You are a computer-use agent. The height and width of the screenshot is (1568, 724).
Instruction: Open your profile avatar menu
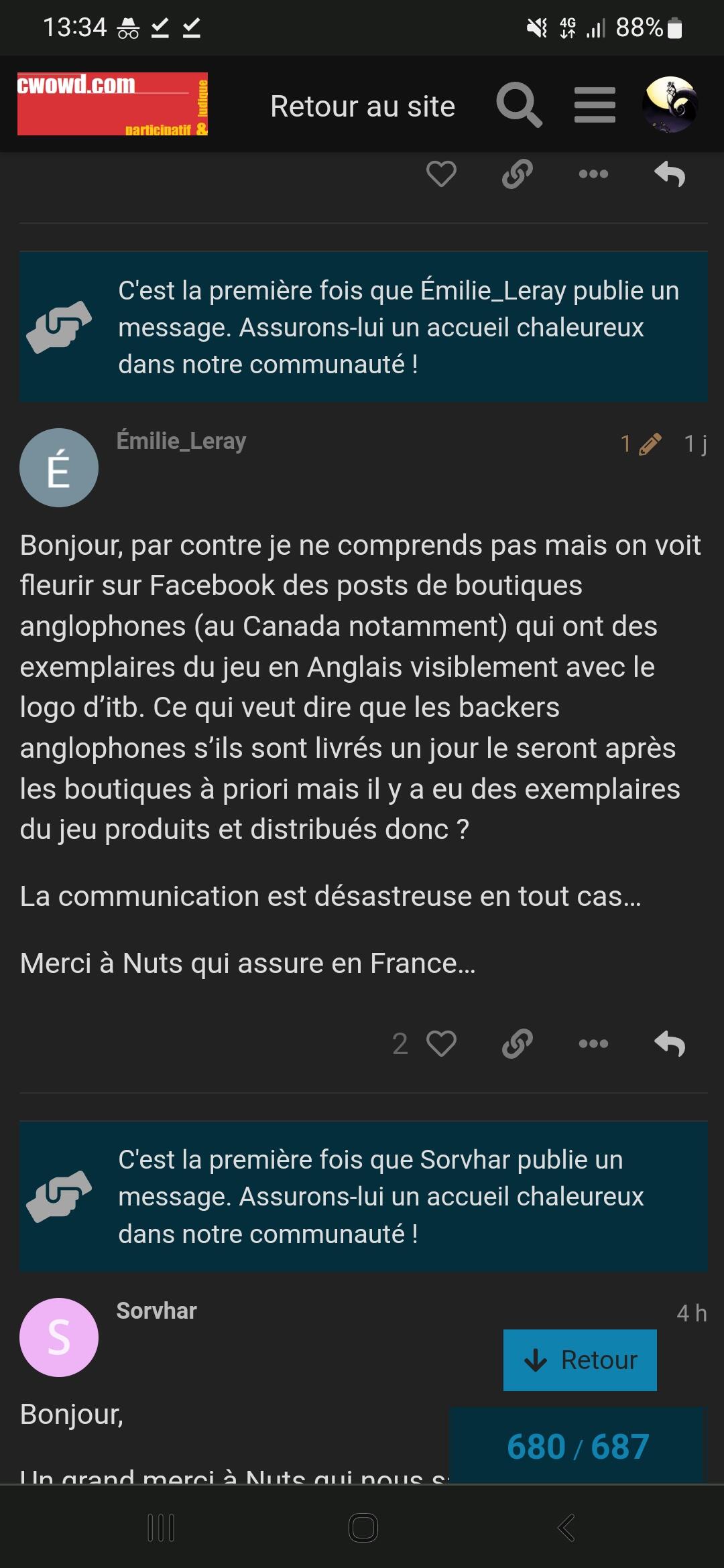click(670, 105)
